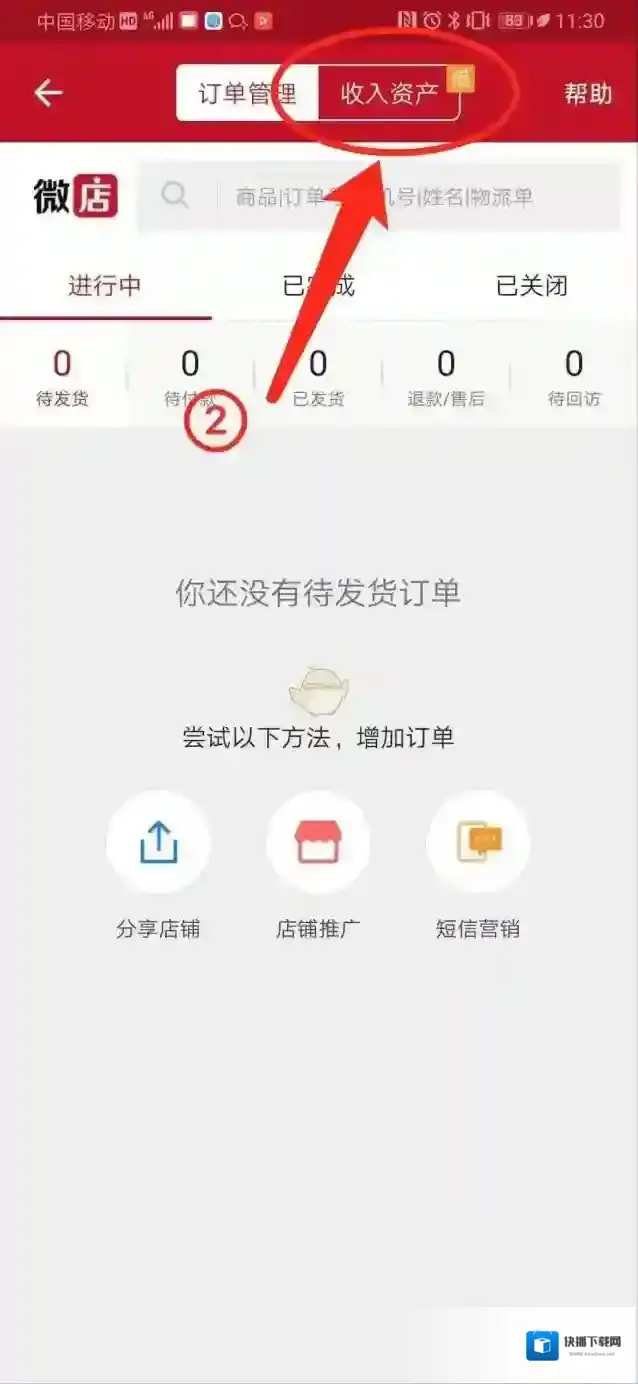The image size is (638, 1384).
Task: Show 待发货 orders
Action: click(x=62, y=377)
